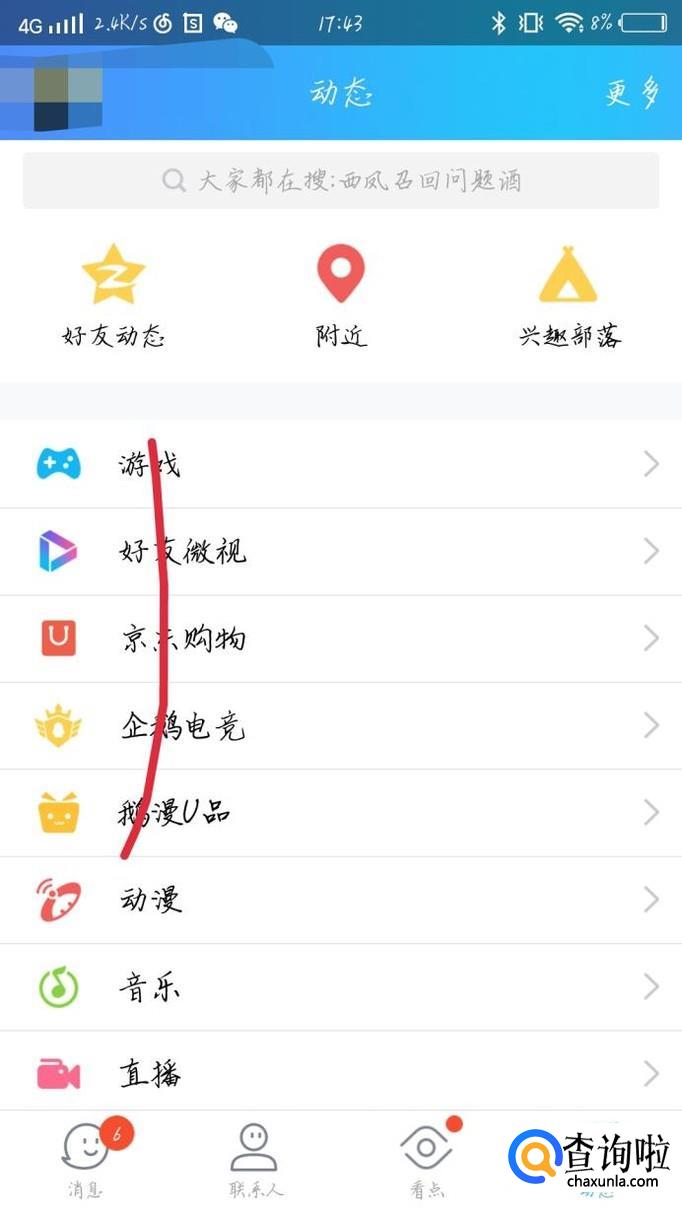Open the 直播 row

(x=340, y=1075)
